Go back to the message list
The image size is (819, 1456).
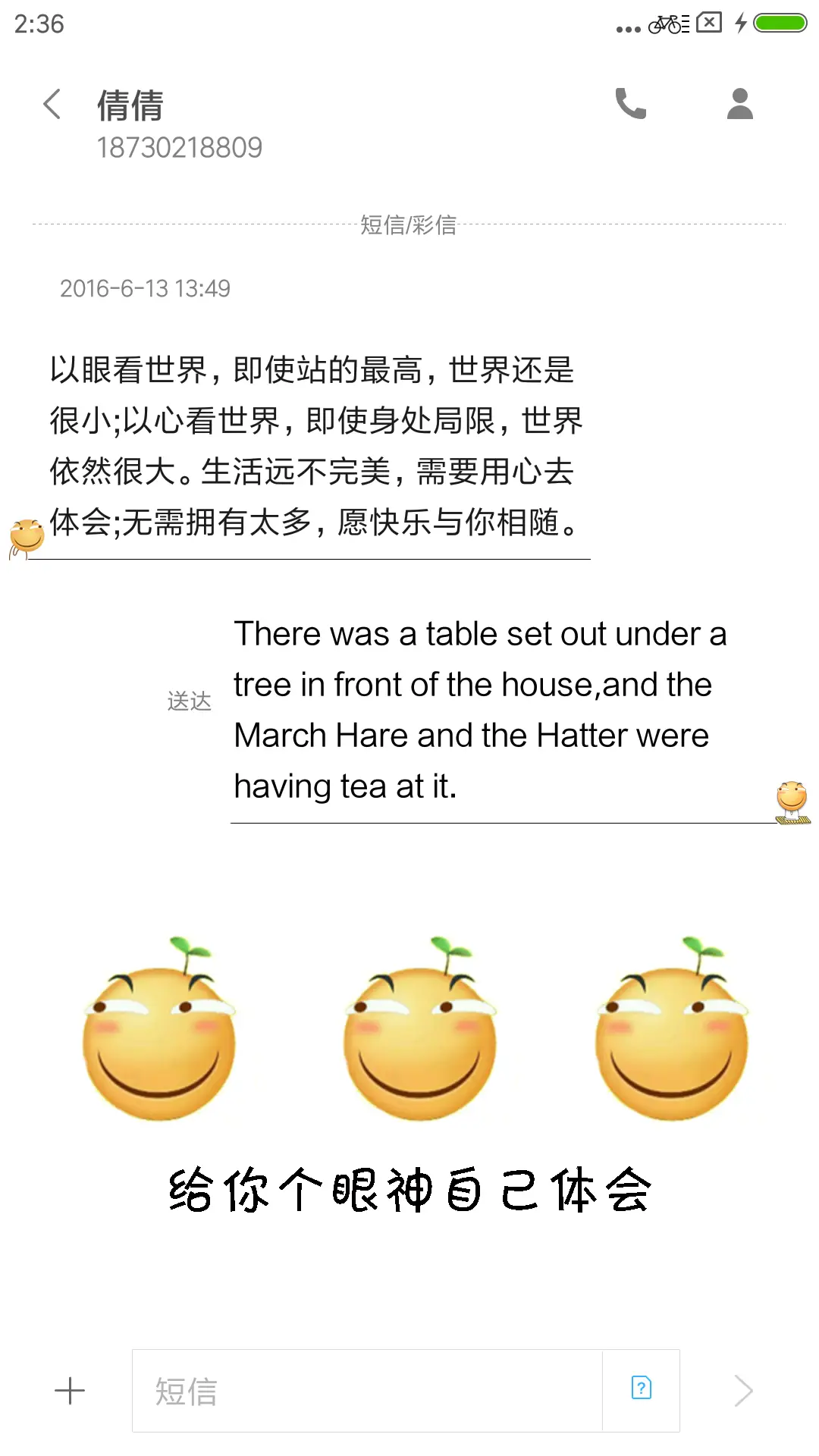coord(52,105)
